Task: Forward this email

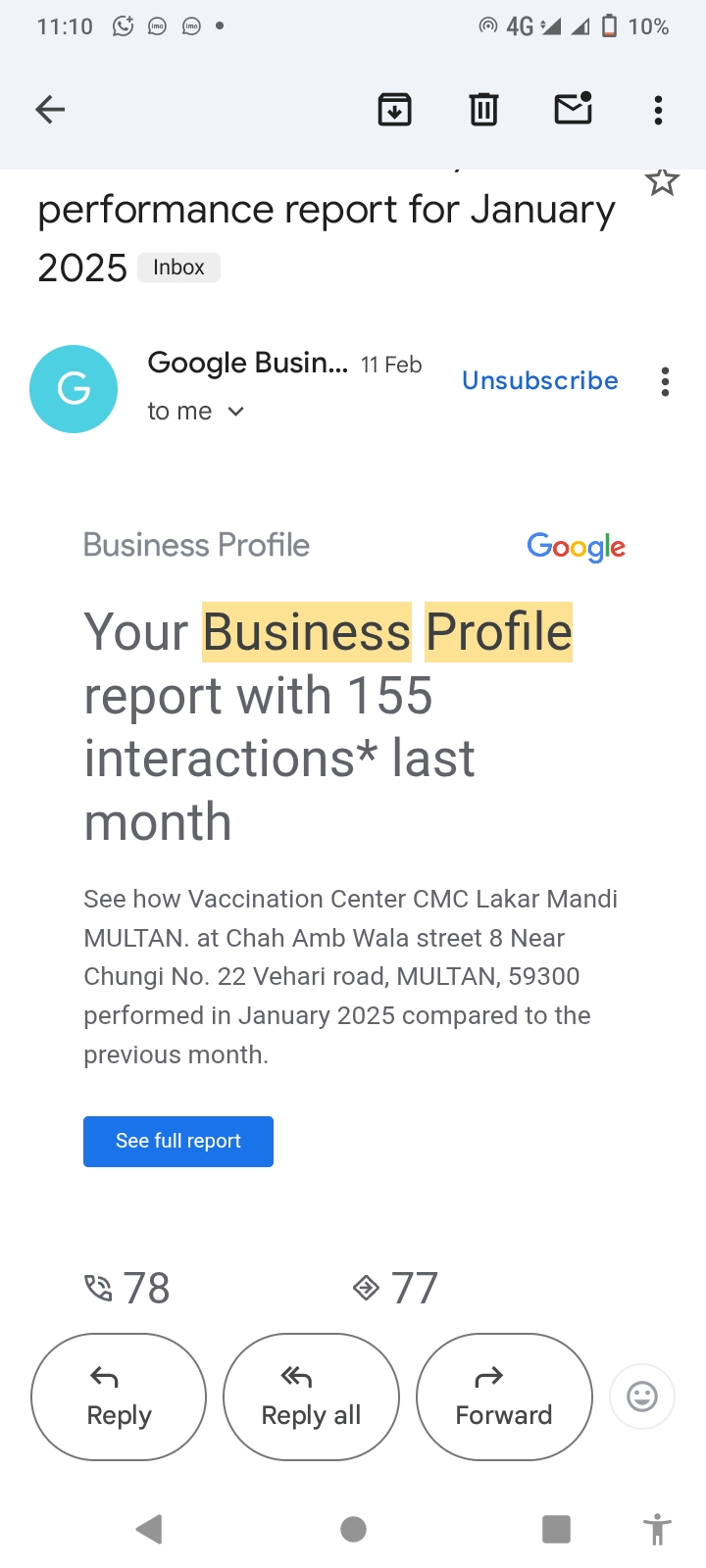Action: pyautogui.click(x=504, y=1396)
